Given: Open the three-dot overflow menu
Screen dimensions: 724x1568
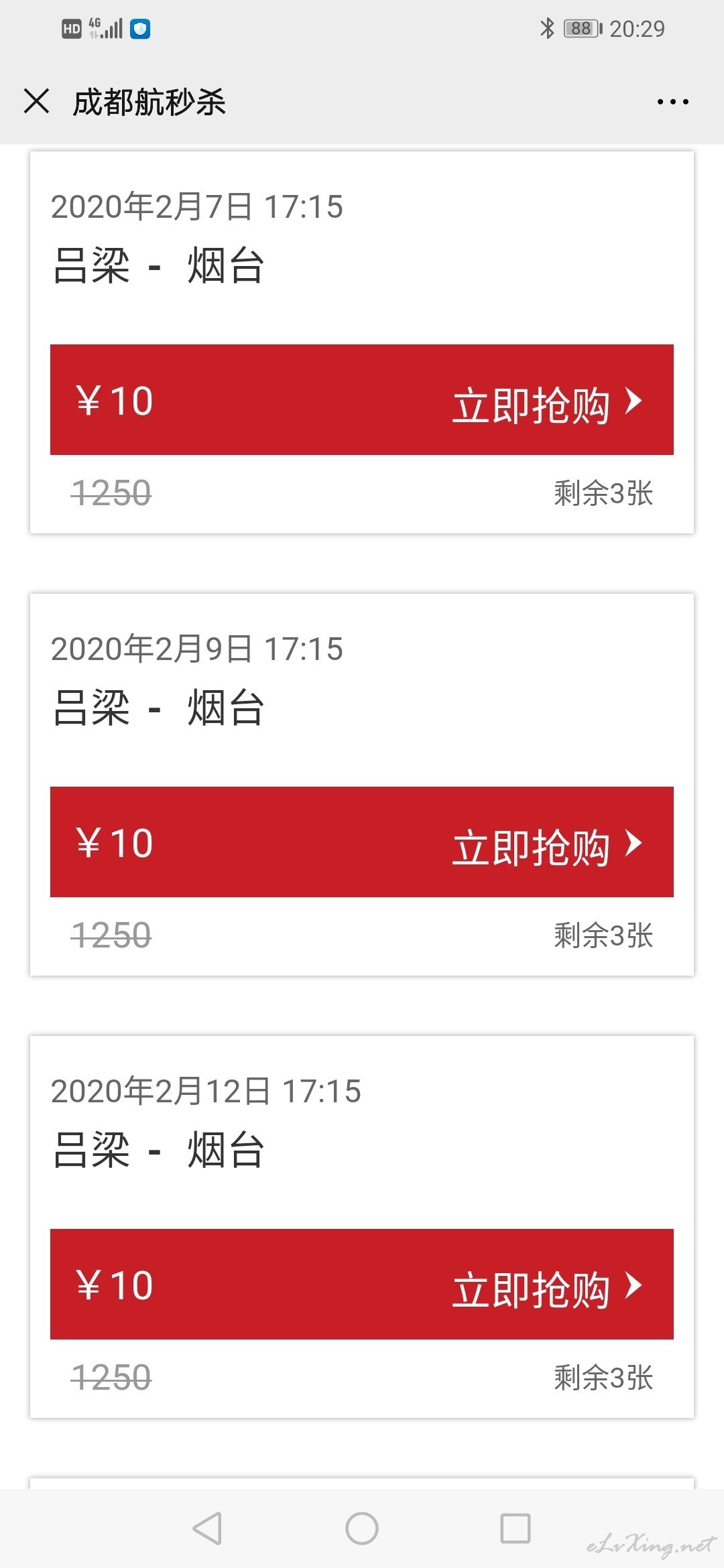Looking at the screenshot, I should pyautogui.click(x=672, y=102).
